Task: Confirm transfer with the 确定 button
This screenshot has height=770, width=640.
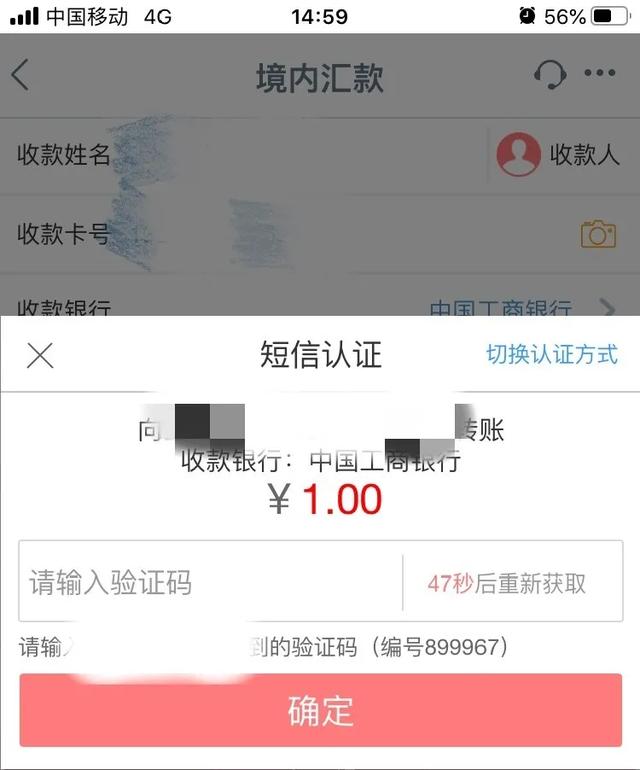Action: (320, 711)
